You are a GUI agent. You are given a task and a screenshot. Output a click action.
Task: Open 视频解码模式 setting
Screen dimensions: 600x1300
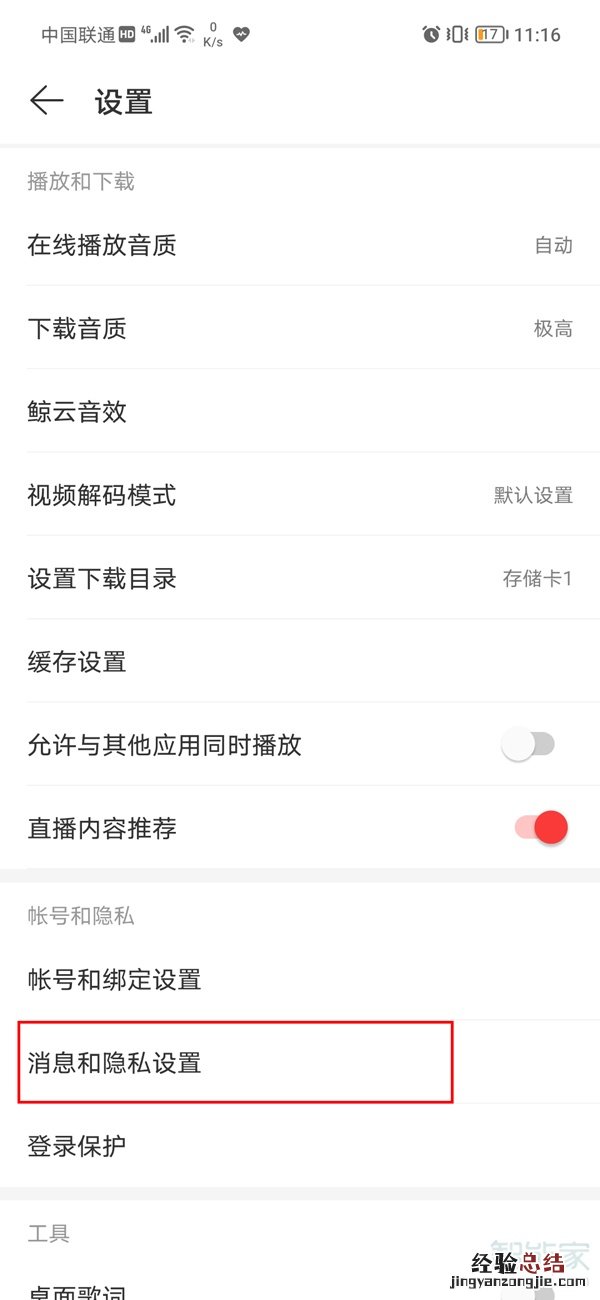pos(300,494)
